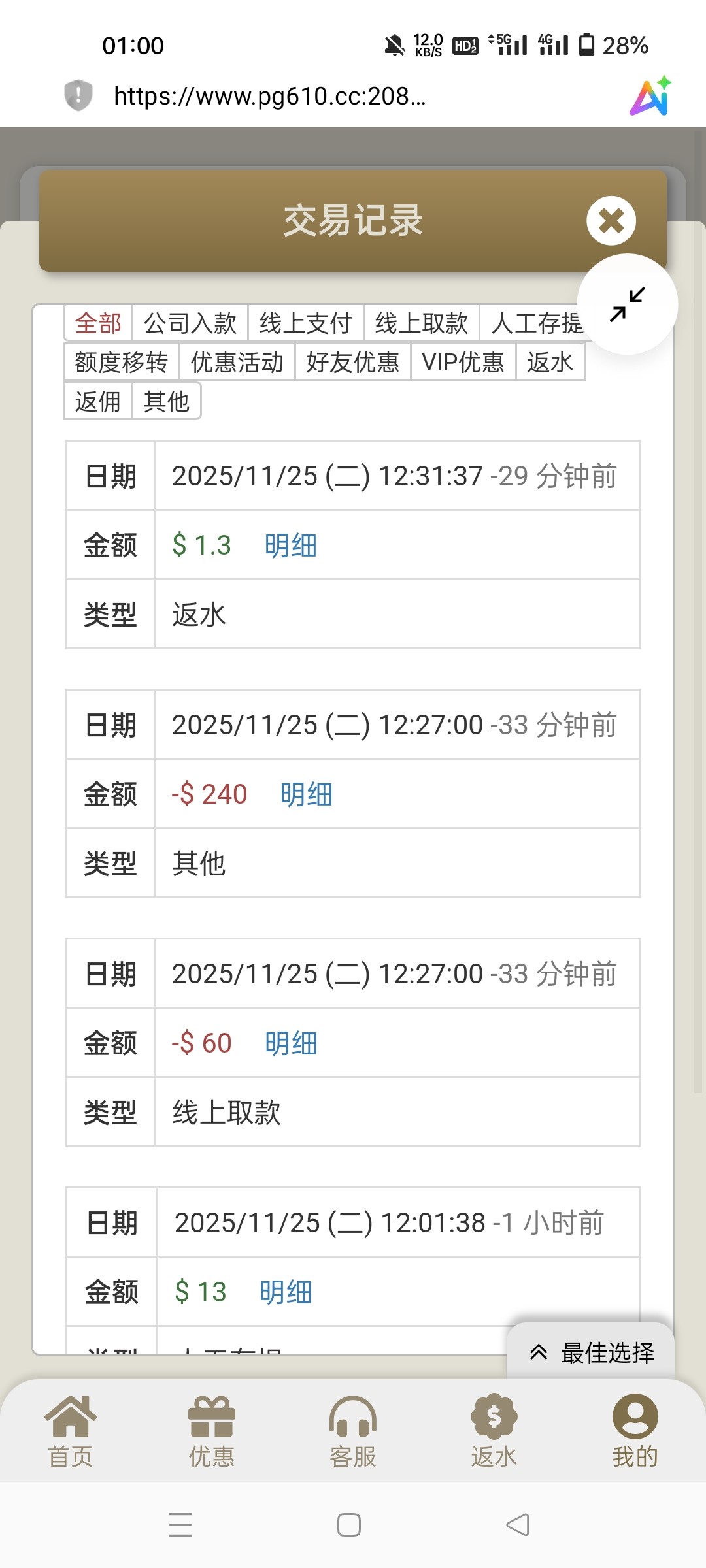Select the VIP优惠 tab
This screenshot has height=1568, width=706.
(463, 362)
